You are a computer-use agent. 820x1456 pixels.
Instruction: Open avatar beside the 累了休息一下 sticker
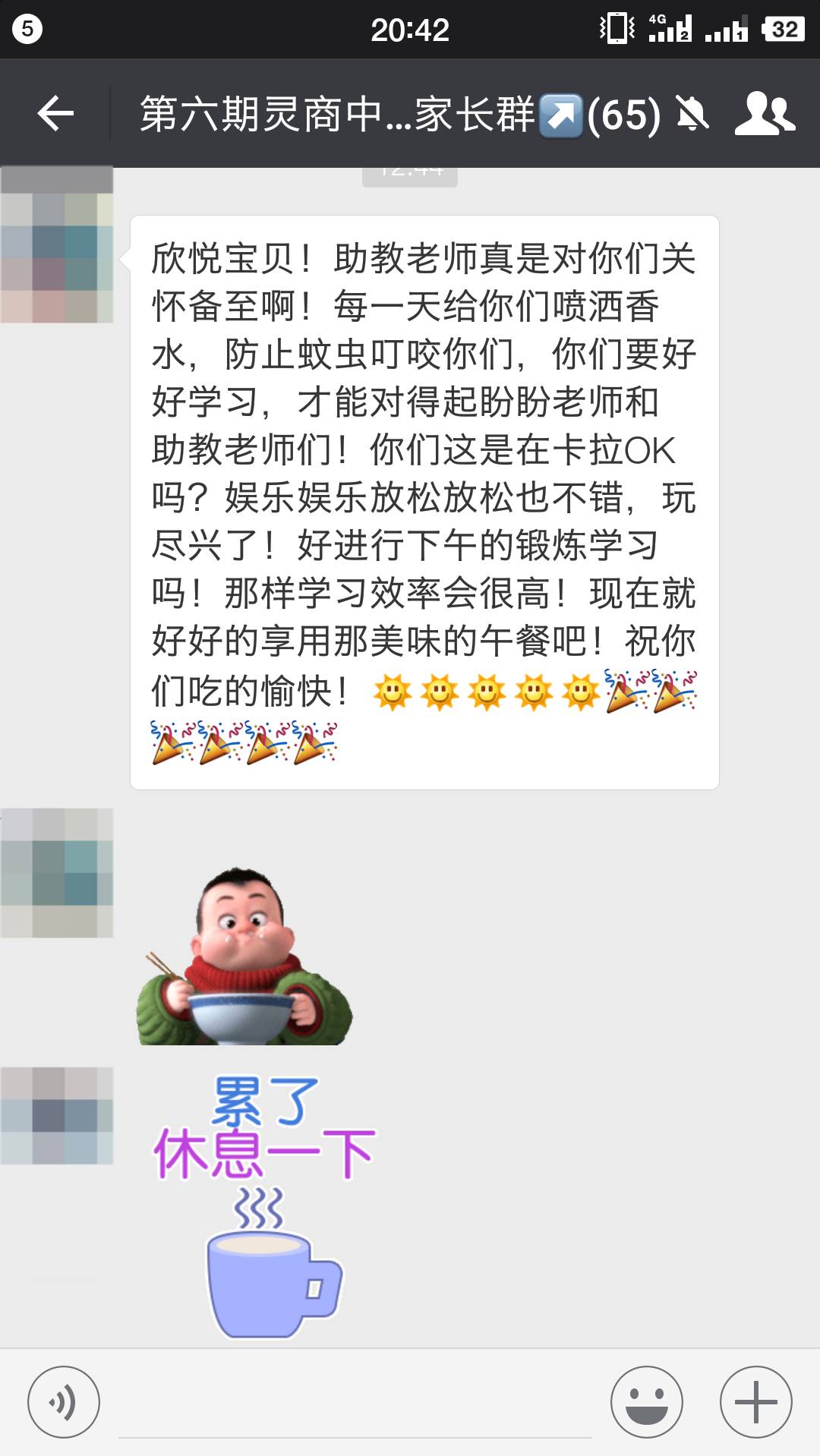(x=57, y=1116)
